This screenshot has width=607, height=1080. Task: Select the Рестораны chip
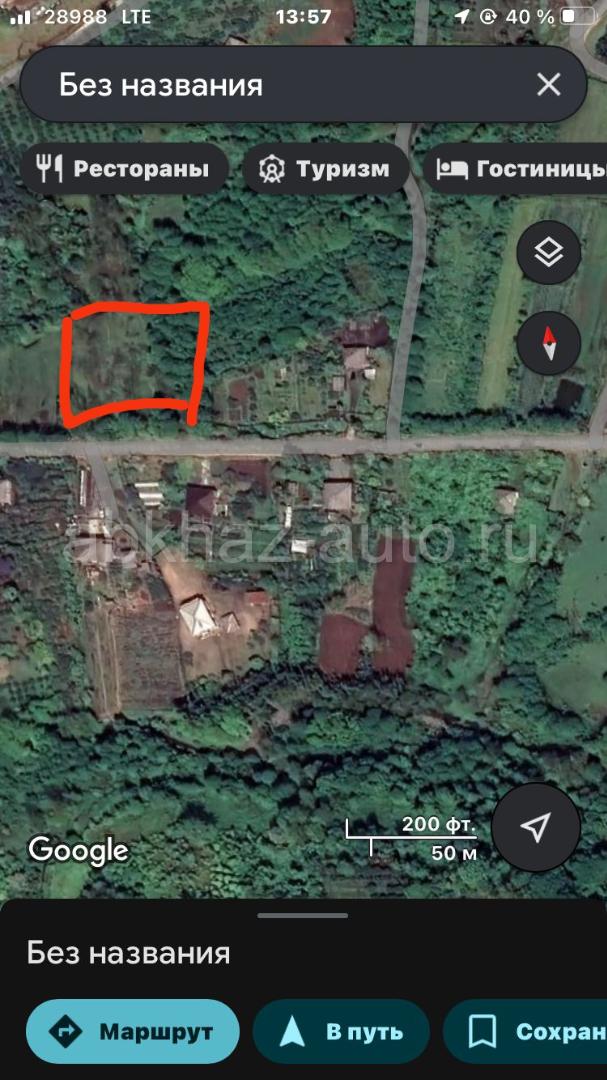point(124,169)
